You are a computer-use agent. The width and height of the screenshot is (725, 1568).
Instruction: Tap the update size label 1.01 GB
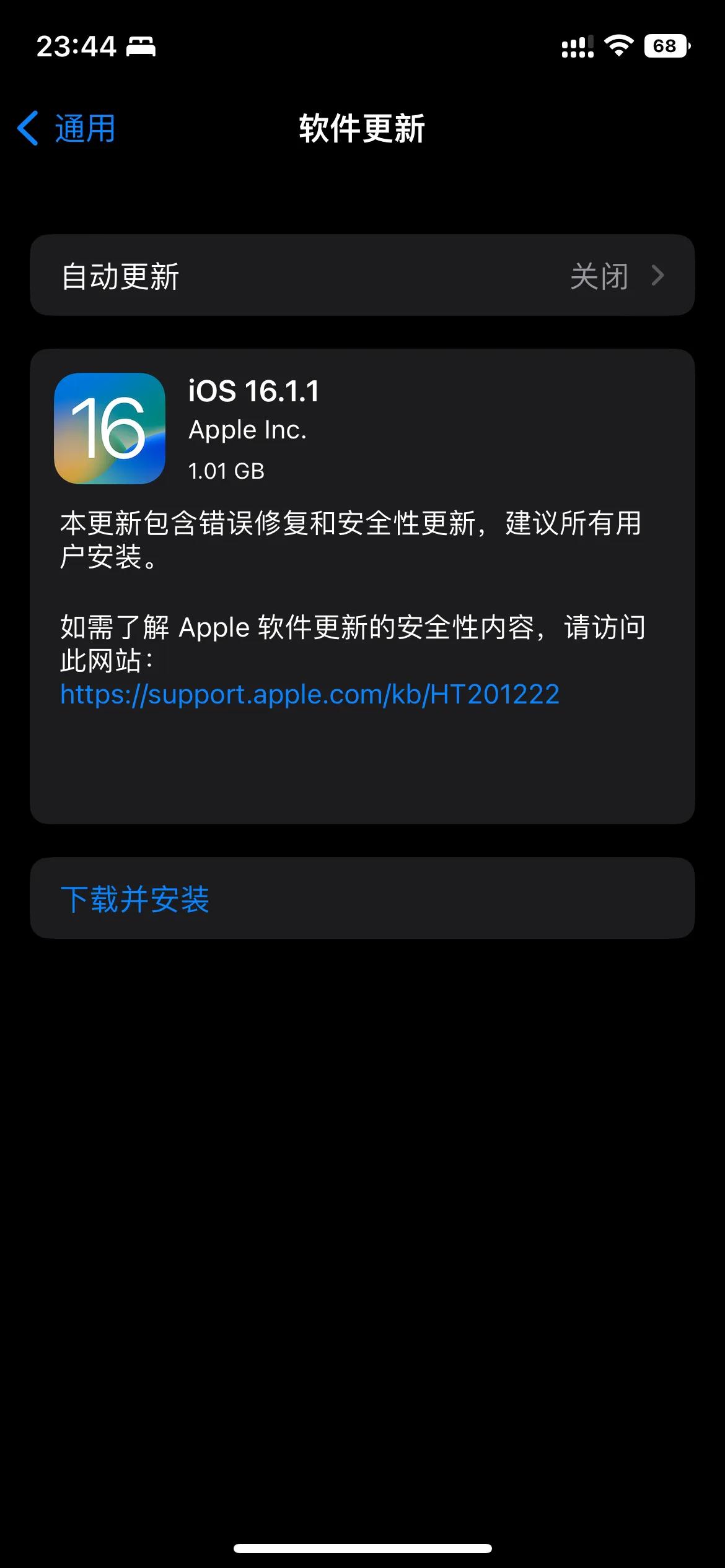tap(226, 471)
